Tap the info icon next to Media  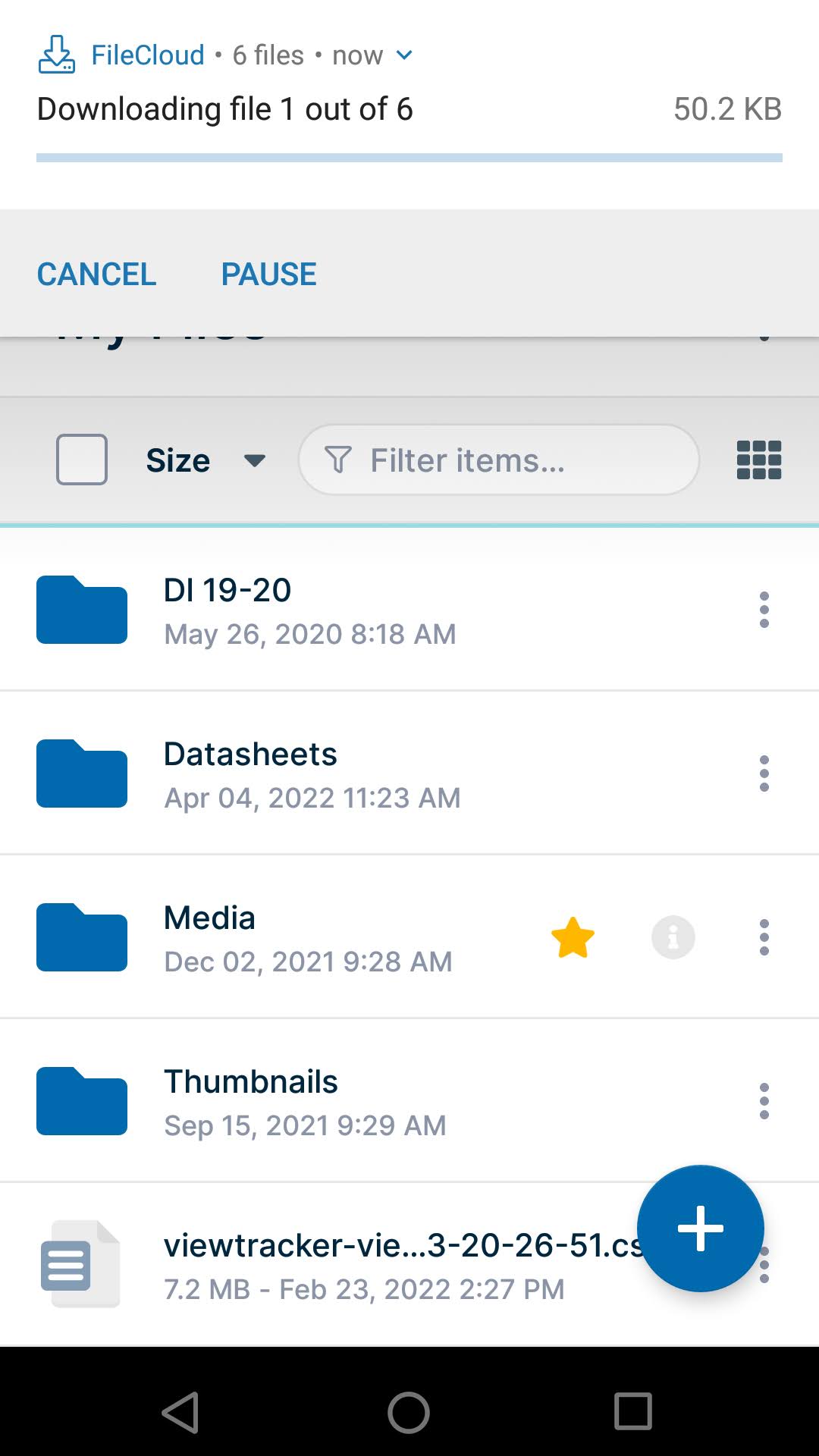point(673,937)
